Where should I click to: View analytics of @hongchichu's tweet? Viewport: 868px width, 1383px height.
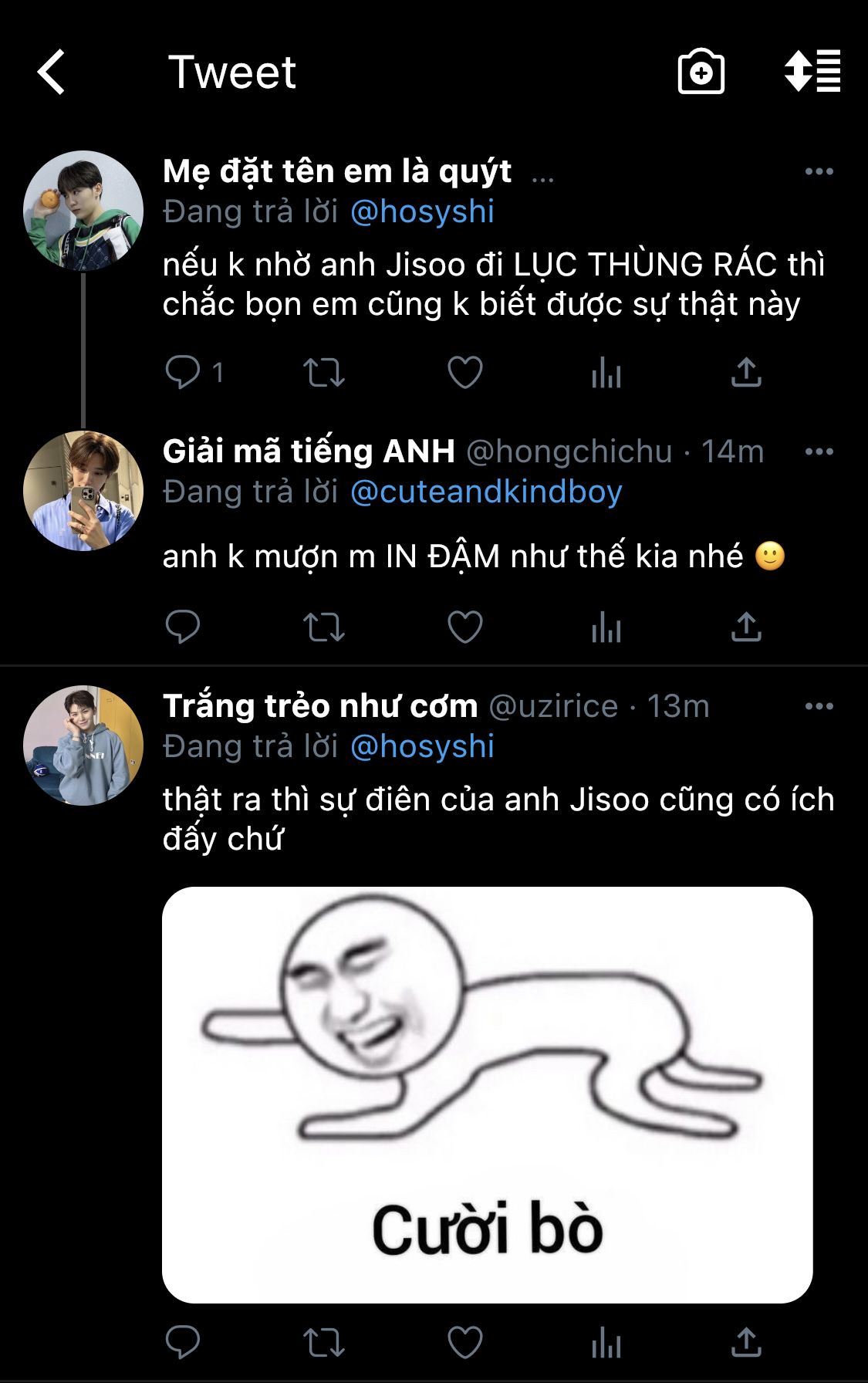[606, 627]
